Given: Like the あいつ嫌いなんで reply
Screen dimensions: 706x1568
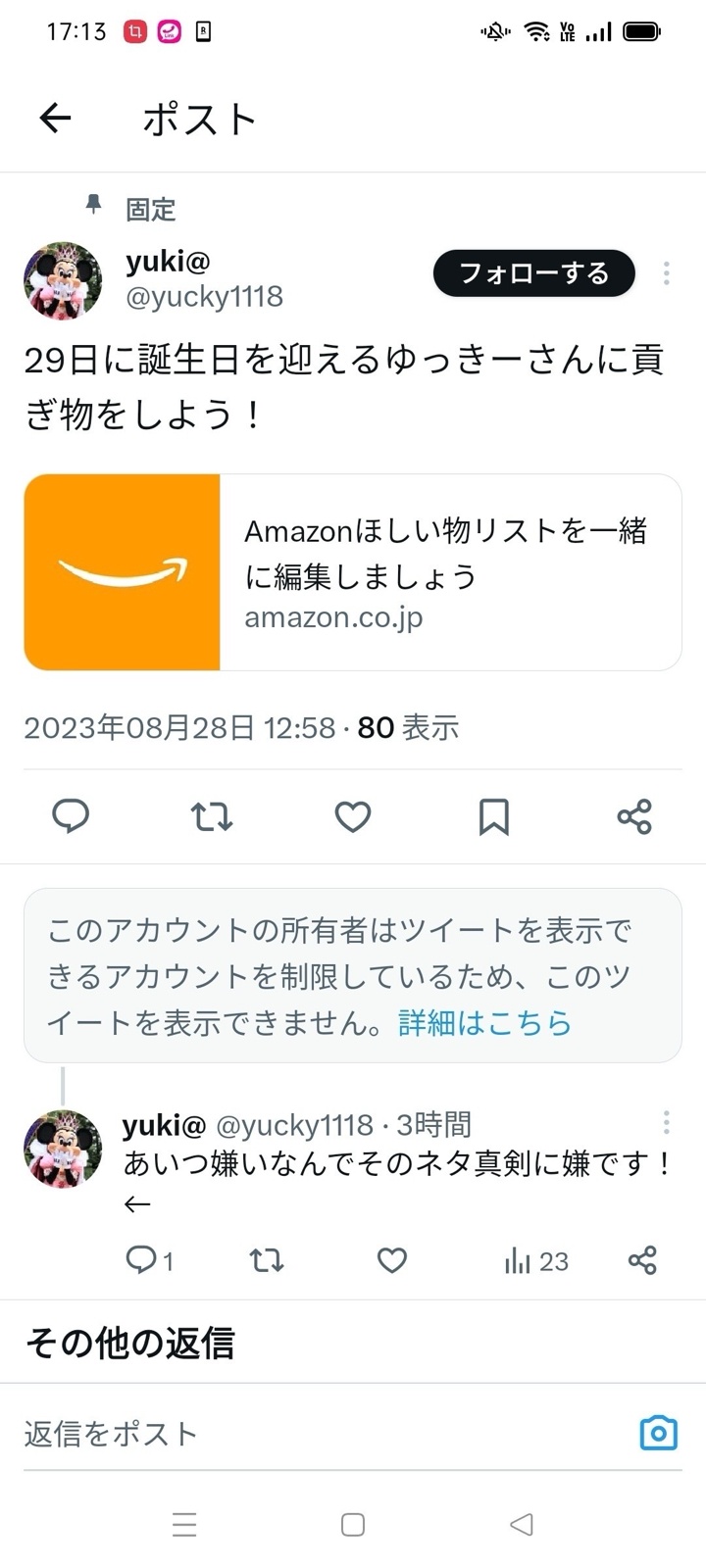Looking at the screenshot, I should [x=392, y=1259].
